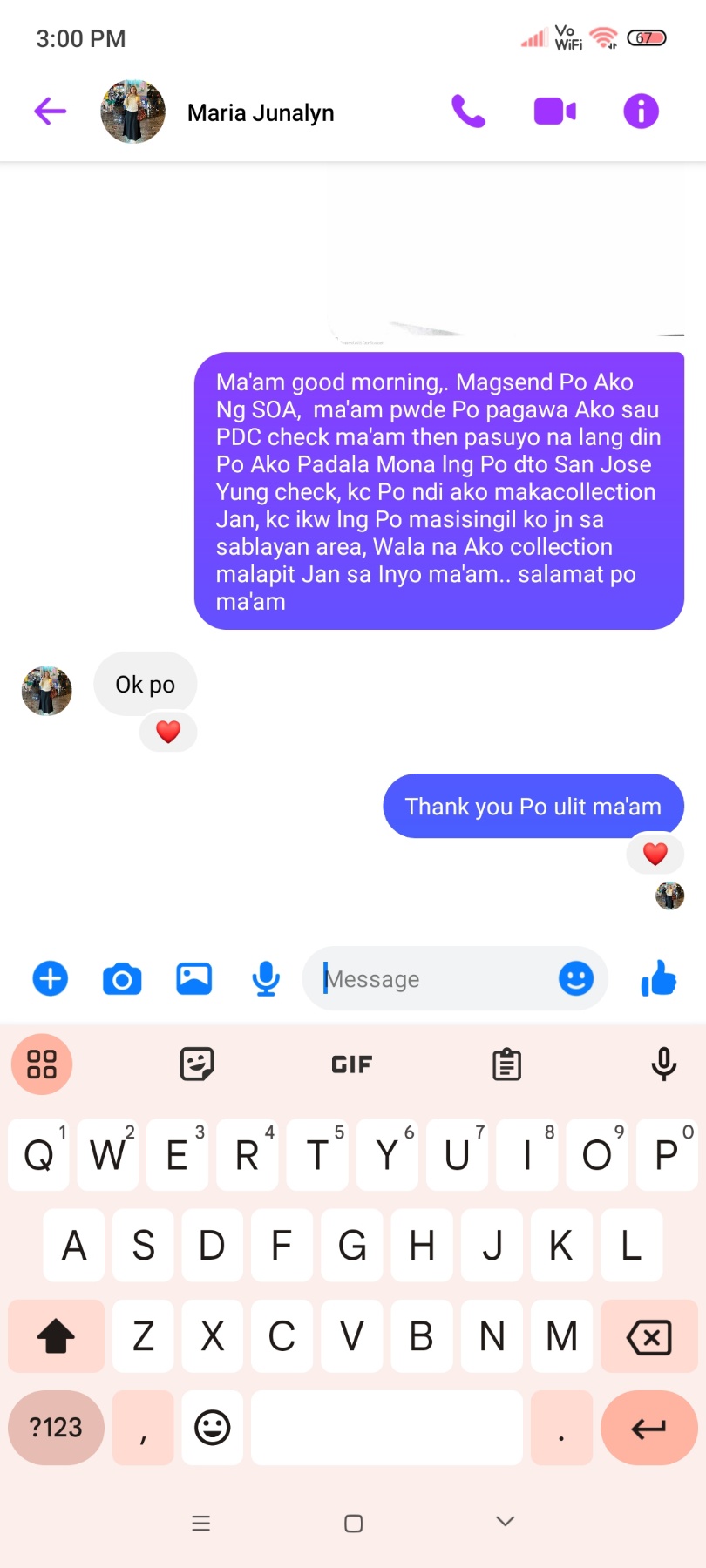This screenshot has width=706, height=1568.
Task: Start keyboard voice typing
Action: (x=663, y=1064)
